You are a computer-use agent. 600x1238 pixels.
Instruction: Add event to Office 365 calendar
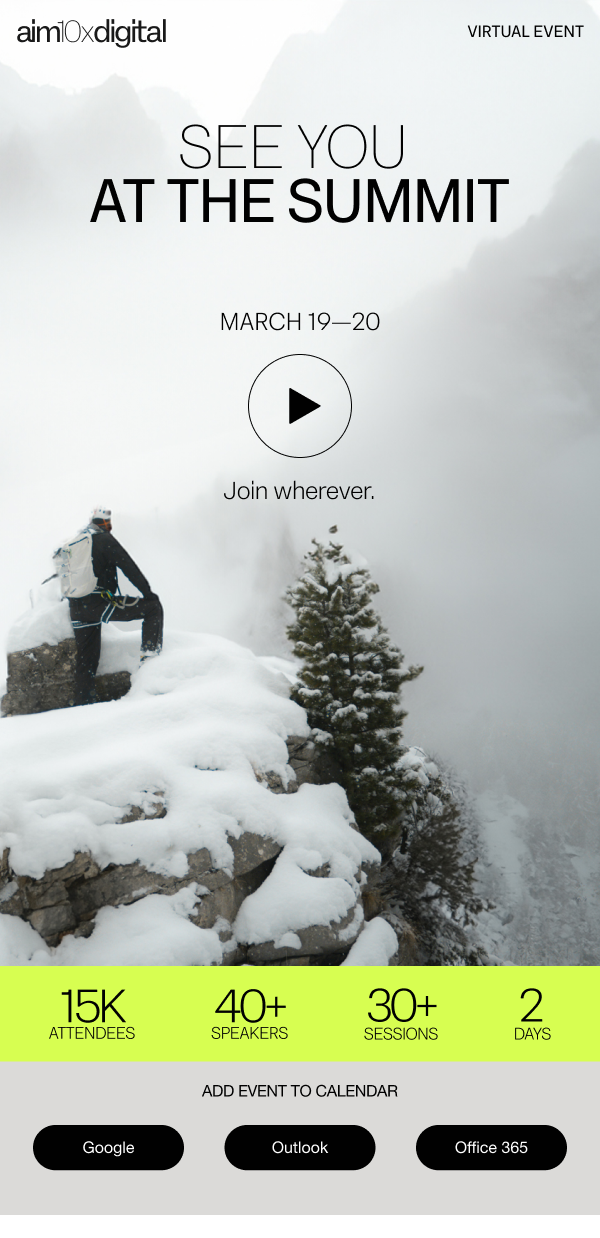pyautogui.click(x=491, y=1147)
